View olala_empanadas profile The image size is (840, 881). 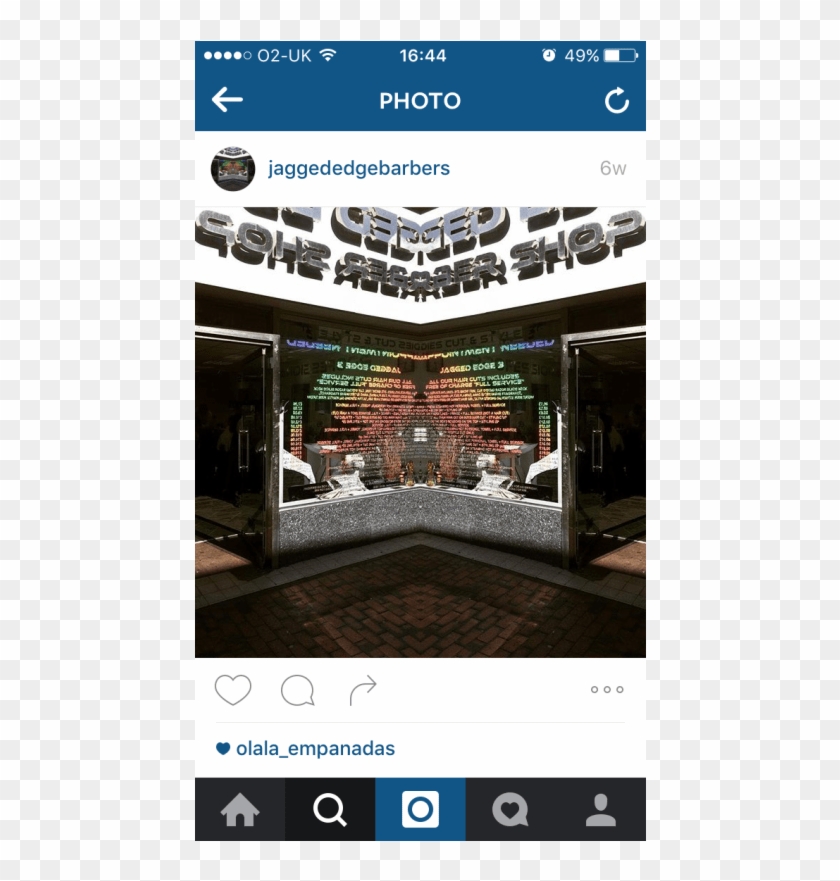pyautogui.click(x=315, y=748)
